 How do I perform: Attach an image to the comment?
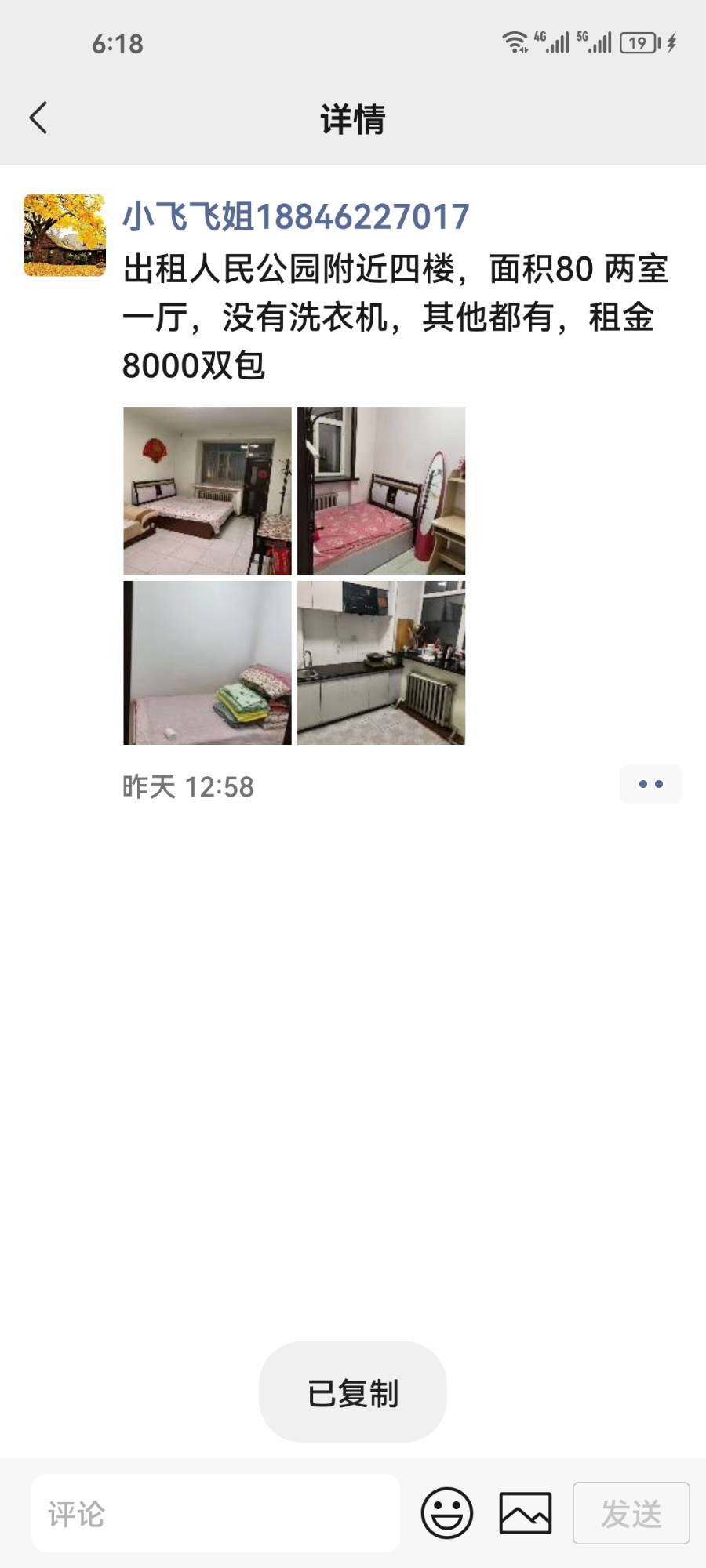point(526,1513)
